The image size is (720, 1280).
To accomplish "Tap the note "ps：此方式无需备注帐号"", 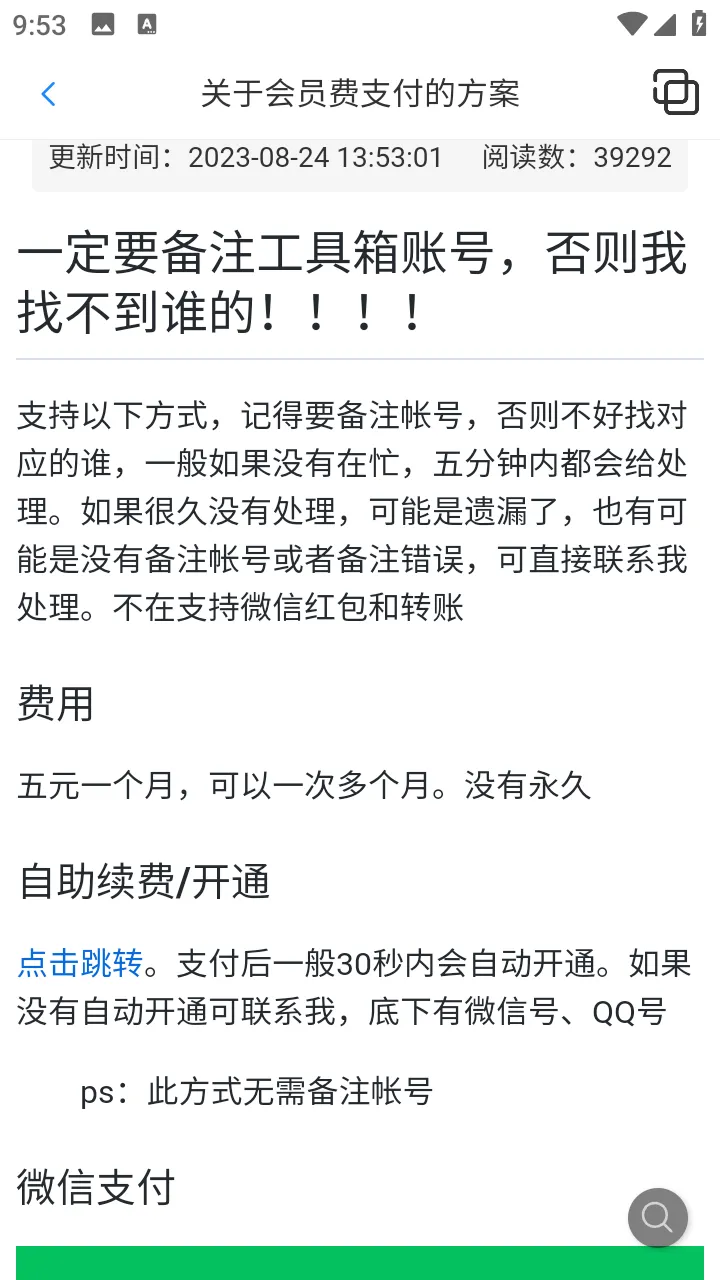I will point(257,1091).
